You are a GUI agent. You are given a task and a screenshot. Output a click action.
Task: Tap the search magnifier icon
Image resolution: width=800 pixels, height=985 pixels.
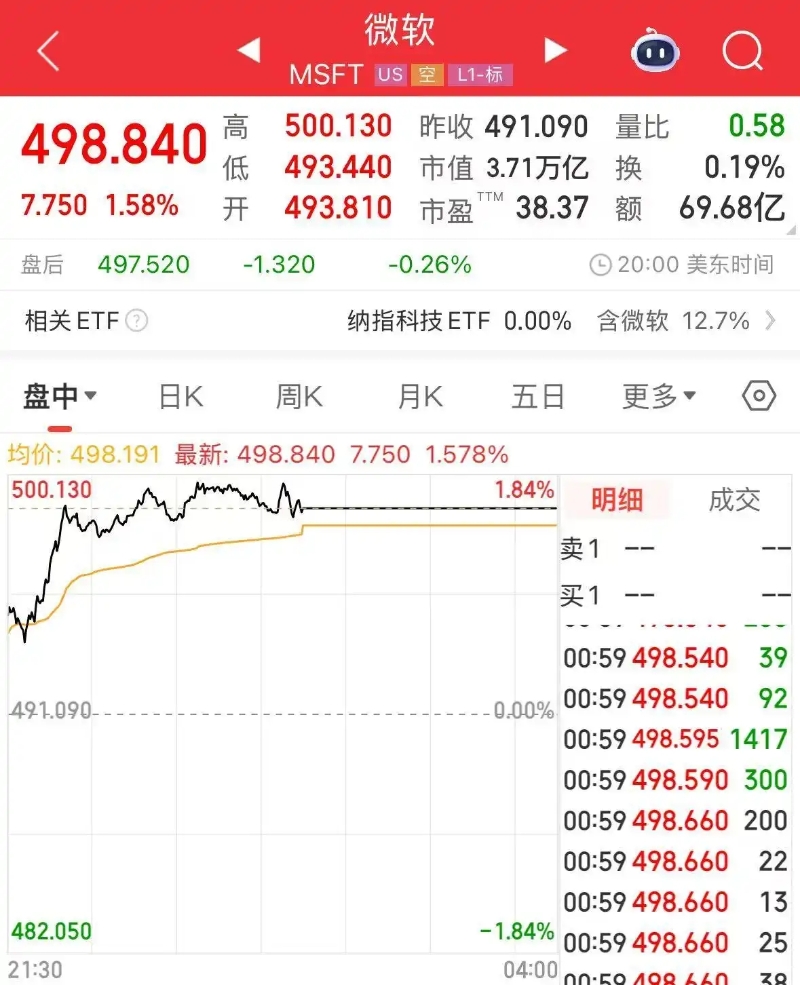[x=743, y=48]
